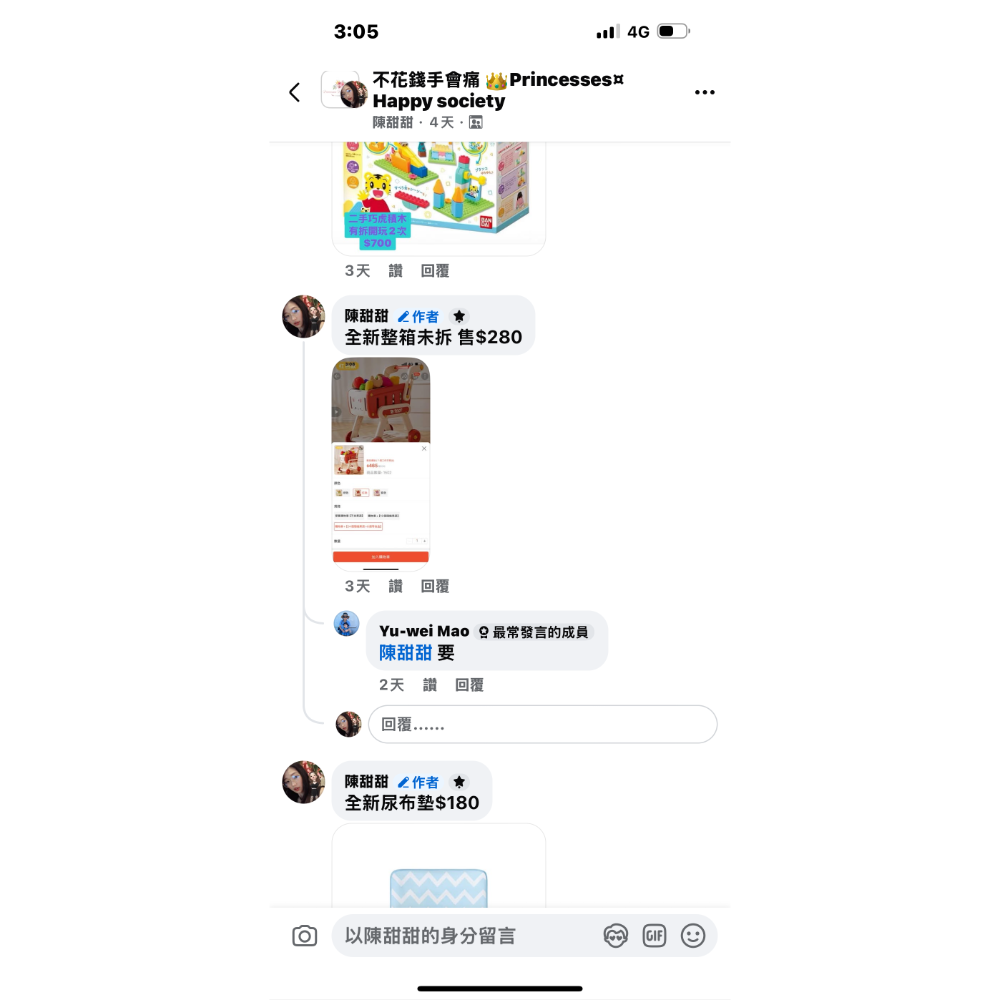Open the avatar sticker picker
Image resolution: width=1000 pixels, height=1000 pixels.
(x=616, y=936)
